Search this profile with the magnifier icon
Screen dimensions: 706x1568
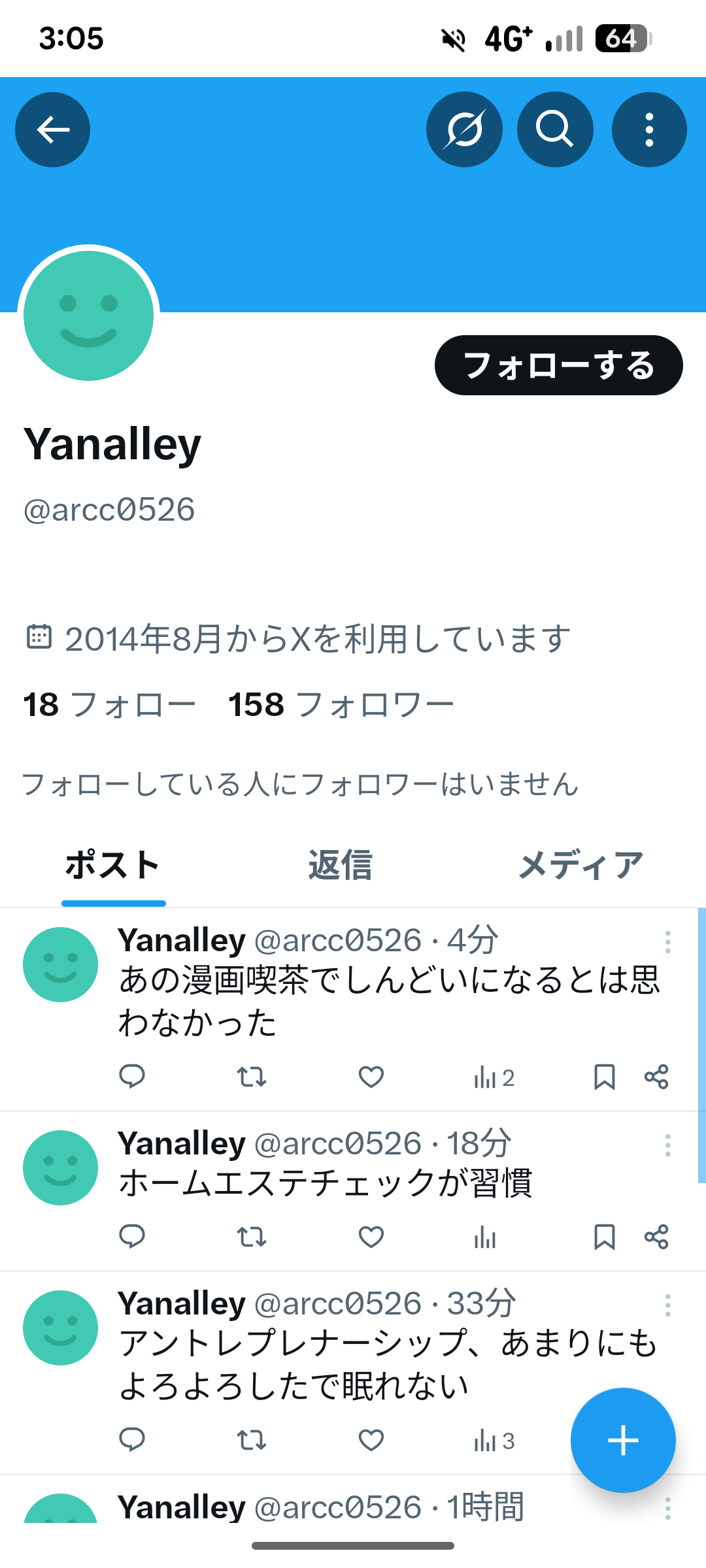coord(555,129)
